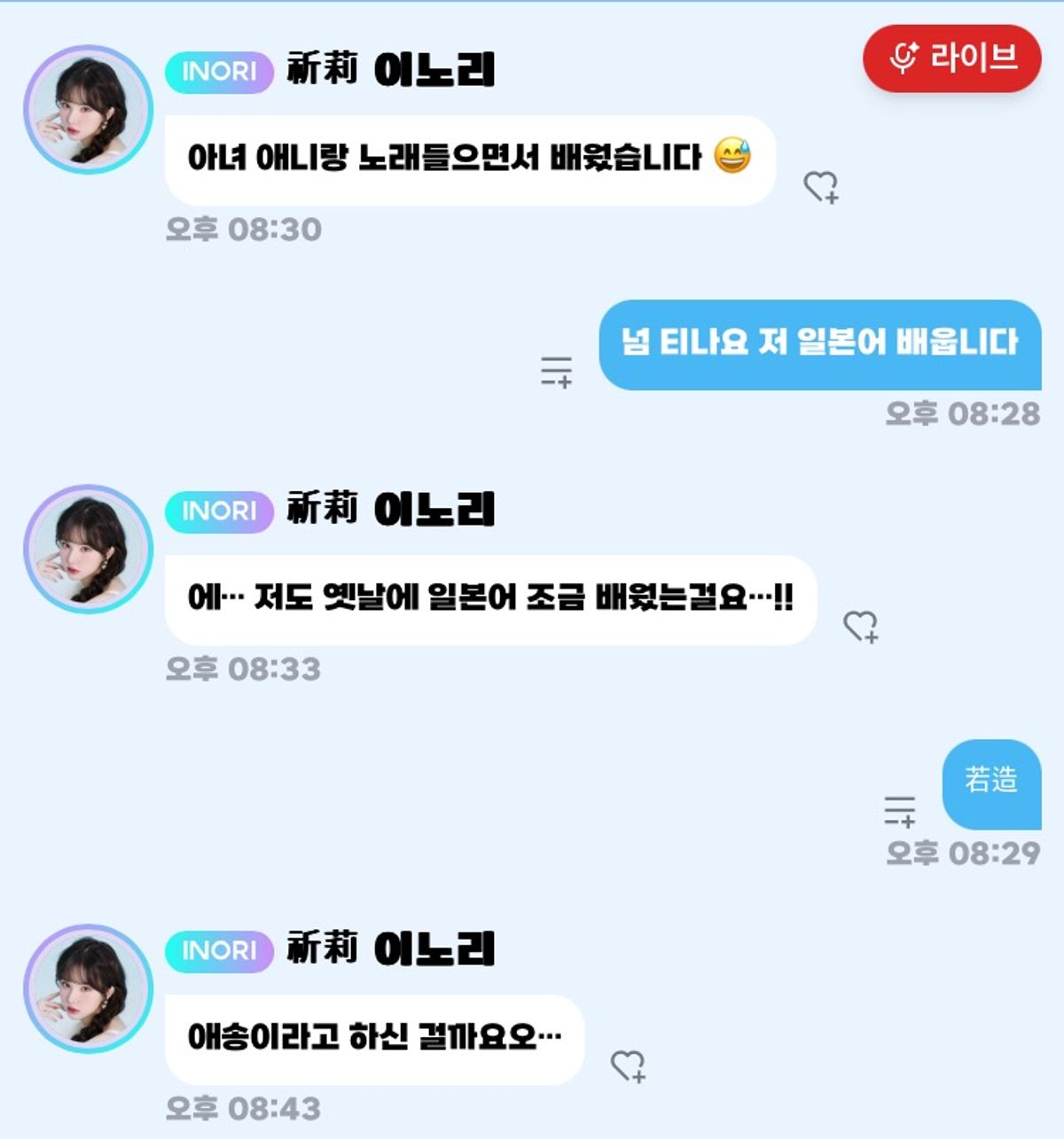Open Inori's avatar on the 08:43 message
This screenshot has width=1064, height=1139.
(88, 989)
